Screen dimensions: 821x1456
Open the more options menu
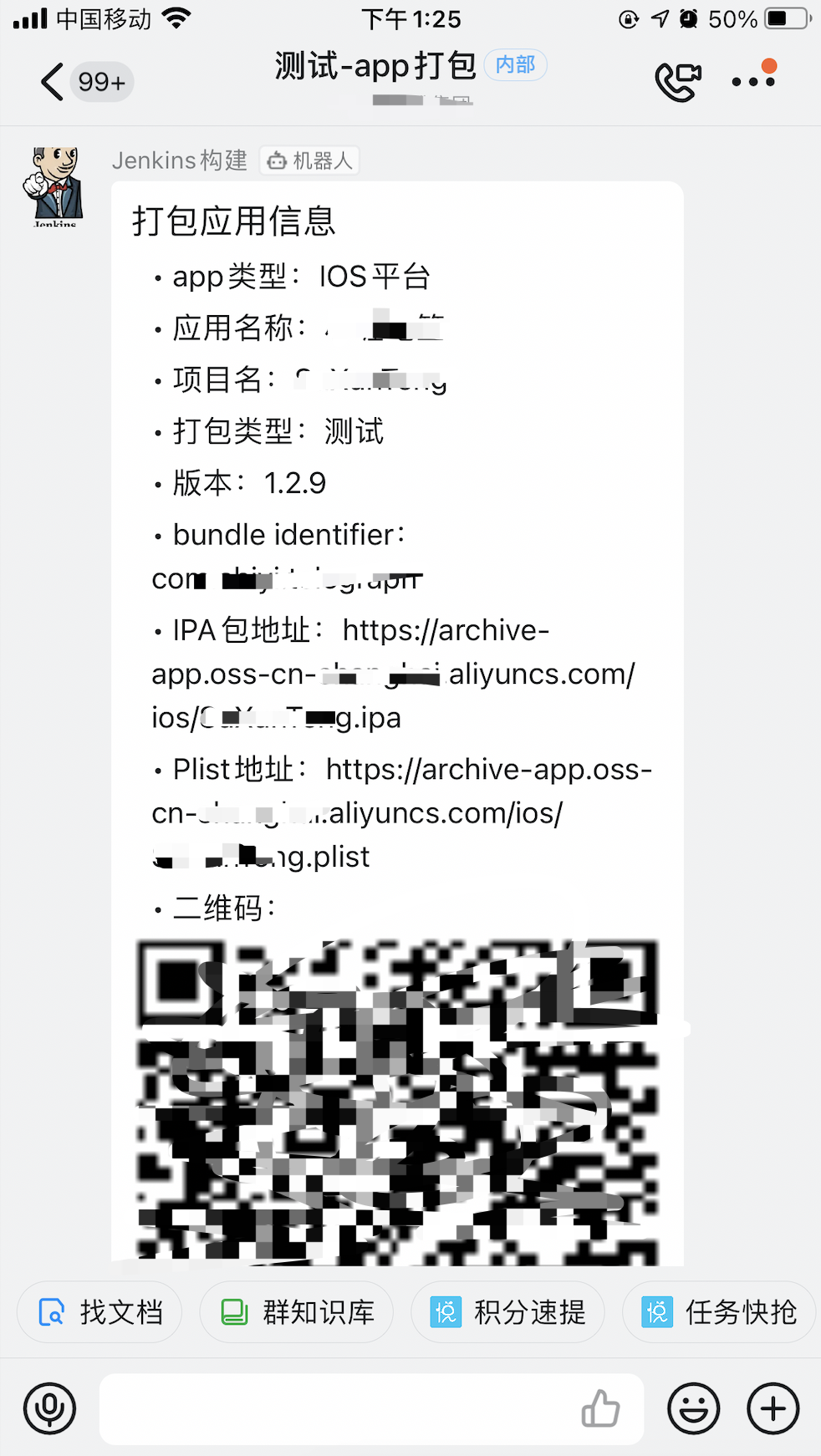pyautogui.click(x=753, y=81)
